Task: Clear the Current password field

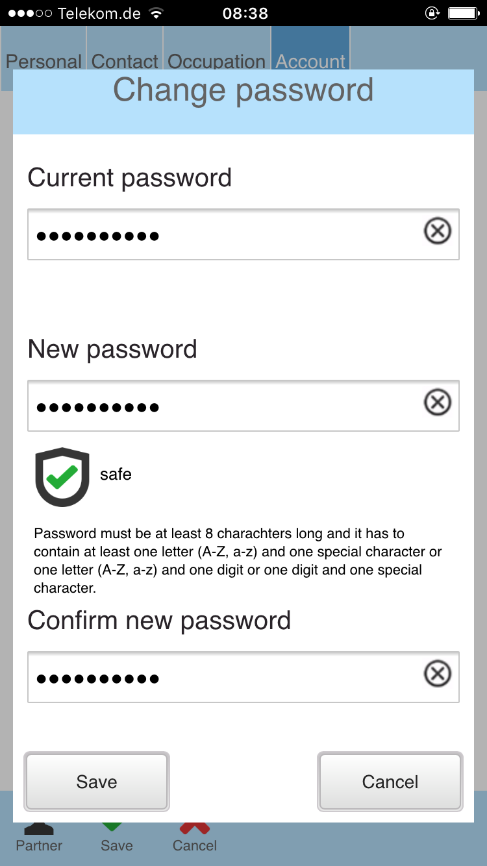Action: (x=437, y=231)
